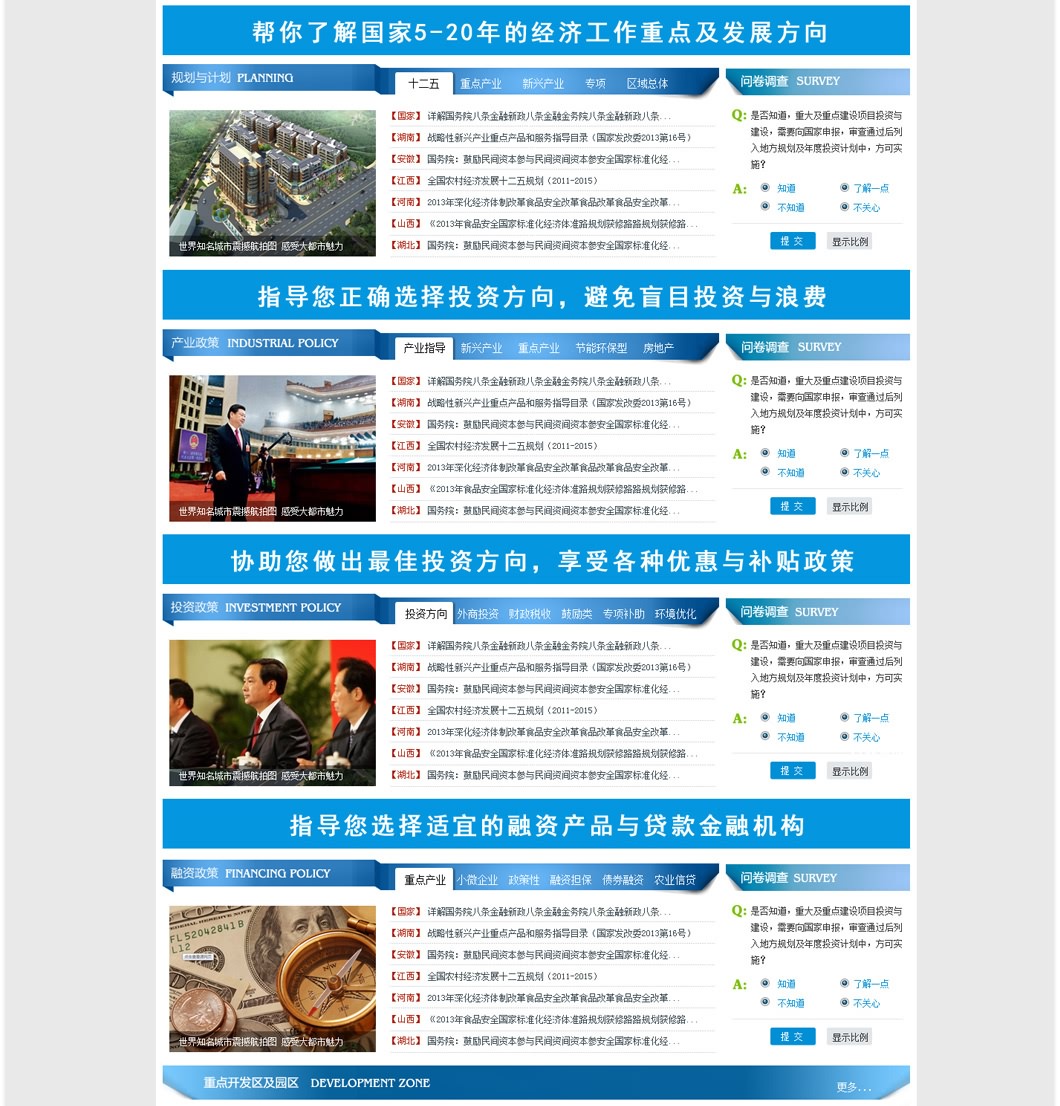Submit the Investment Policy survey with 提交

point(792,771)
